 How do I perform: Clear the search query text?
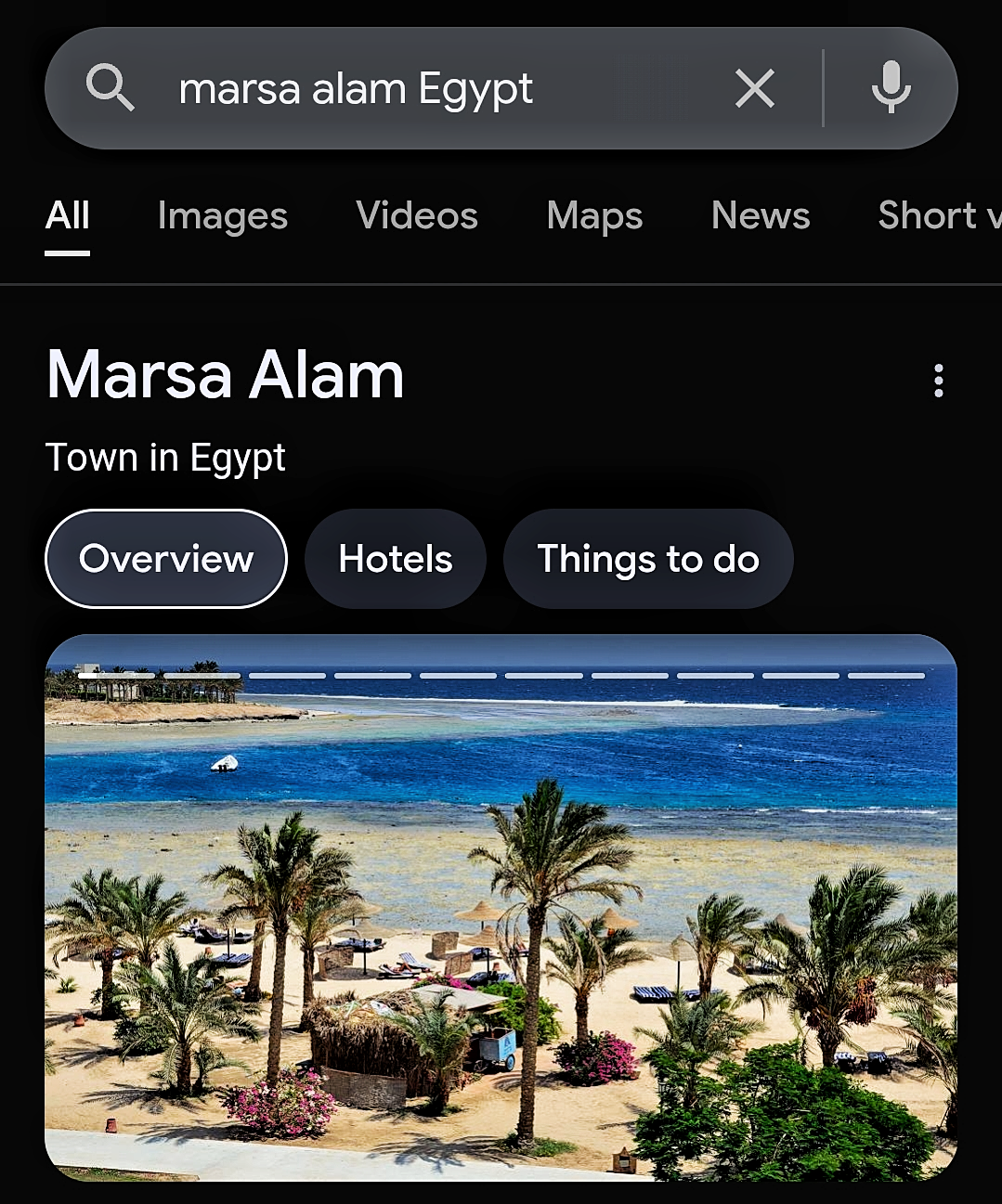tap(754, 89)
